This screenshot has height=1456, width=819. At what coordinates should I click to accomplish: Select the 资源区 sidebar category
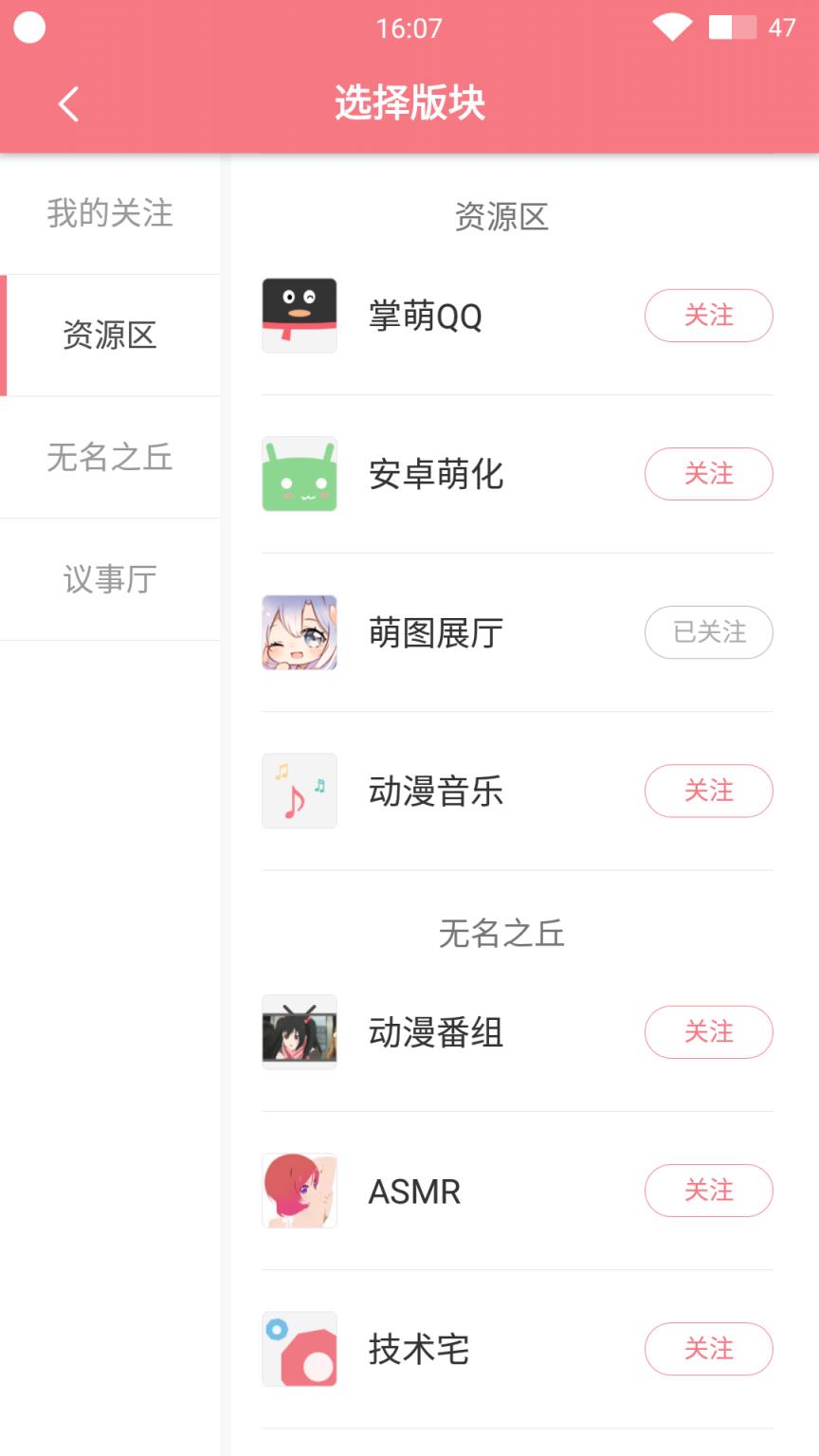coord(109,337)
